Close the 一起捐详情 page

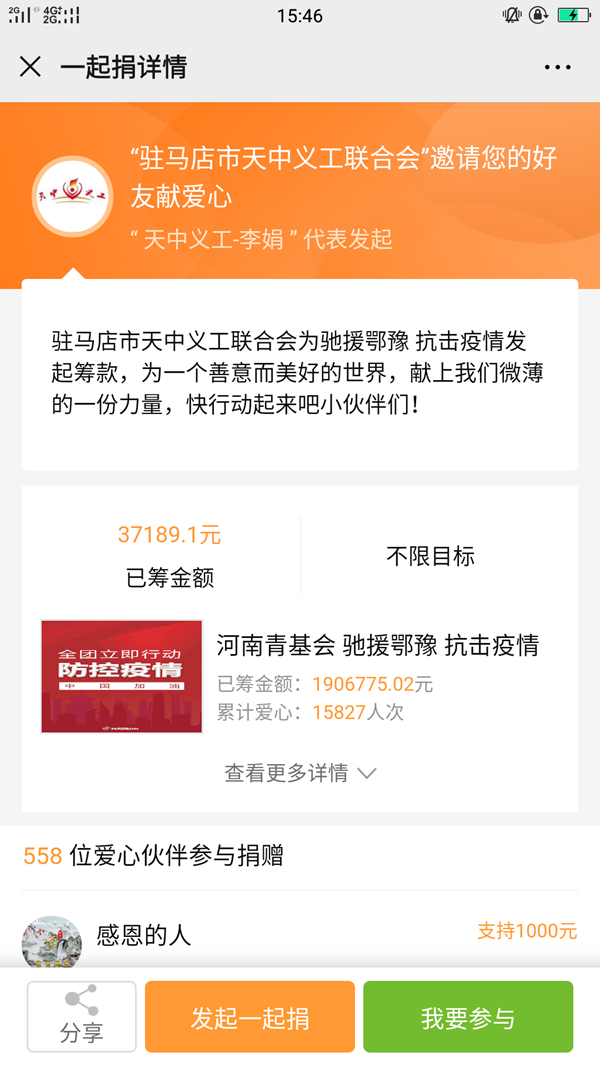31,67
